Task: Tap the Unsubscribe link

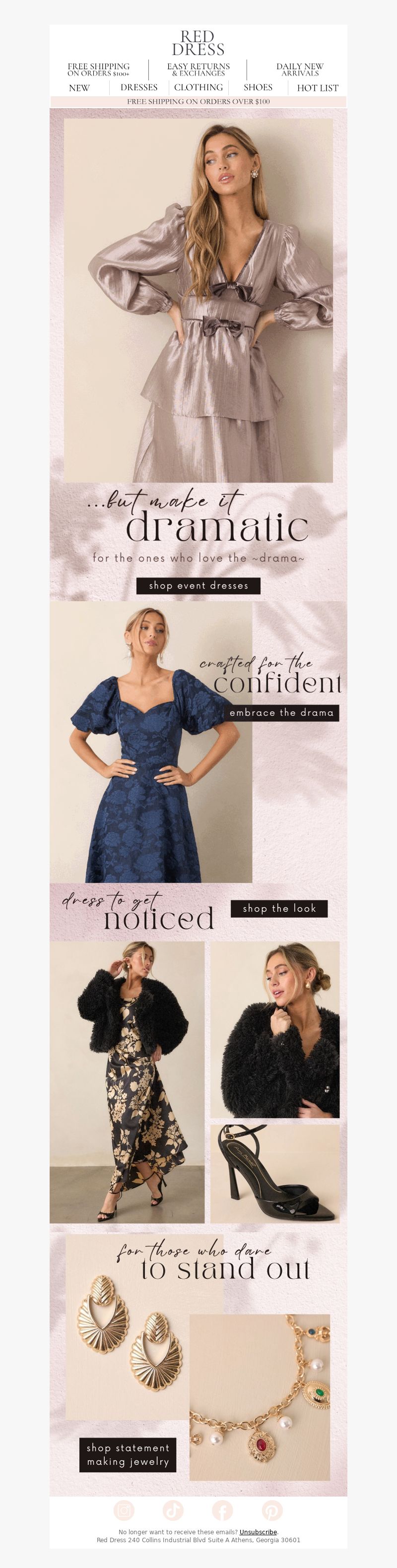Action: [x=258, y=1532]
